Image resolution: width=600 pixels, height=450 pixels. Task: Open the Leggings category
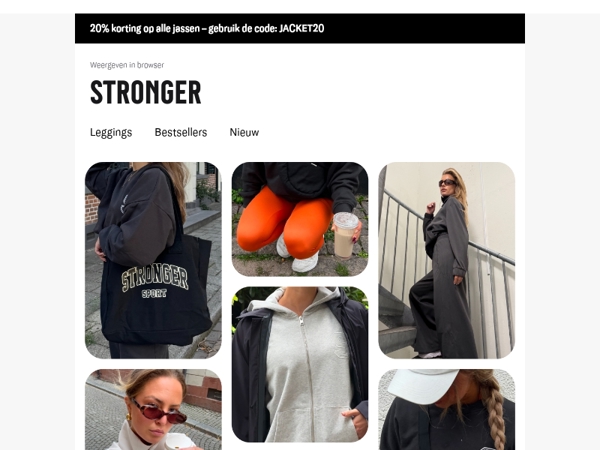coord(111,132)
